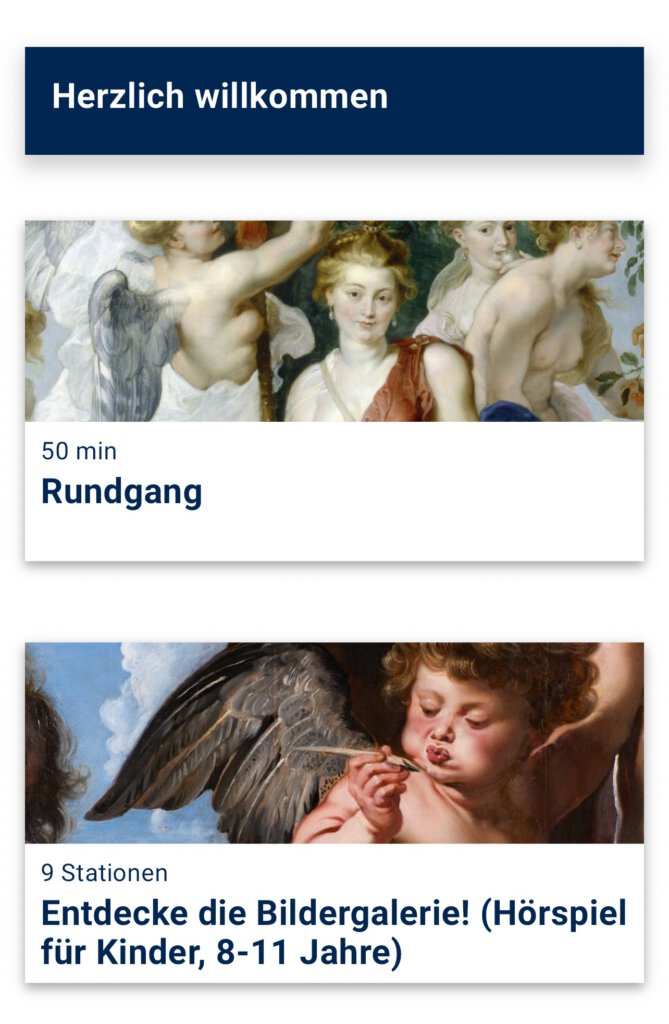Open Entdecke die Bildergalerie! Hörspiel card
Image resolution: width=669 pixels, height=1024 pixels.
click(334, 812)
